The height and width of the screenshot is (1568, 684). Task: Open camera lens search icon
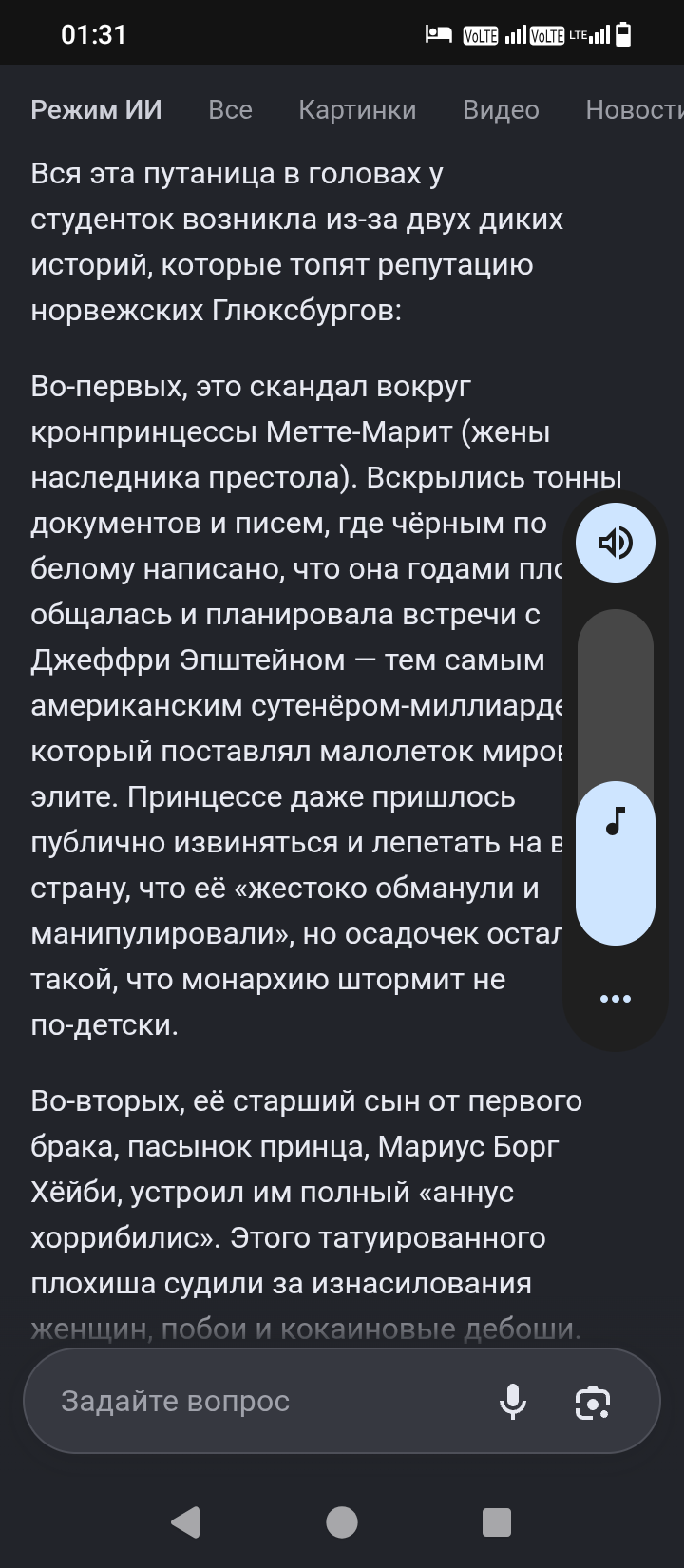click(593, 1402)
